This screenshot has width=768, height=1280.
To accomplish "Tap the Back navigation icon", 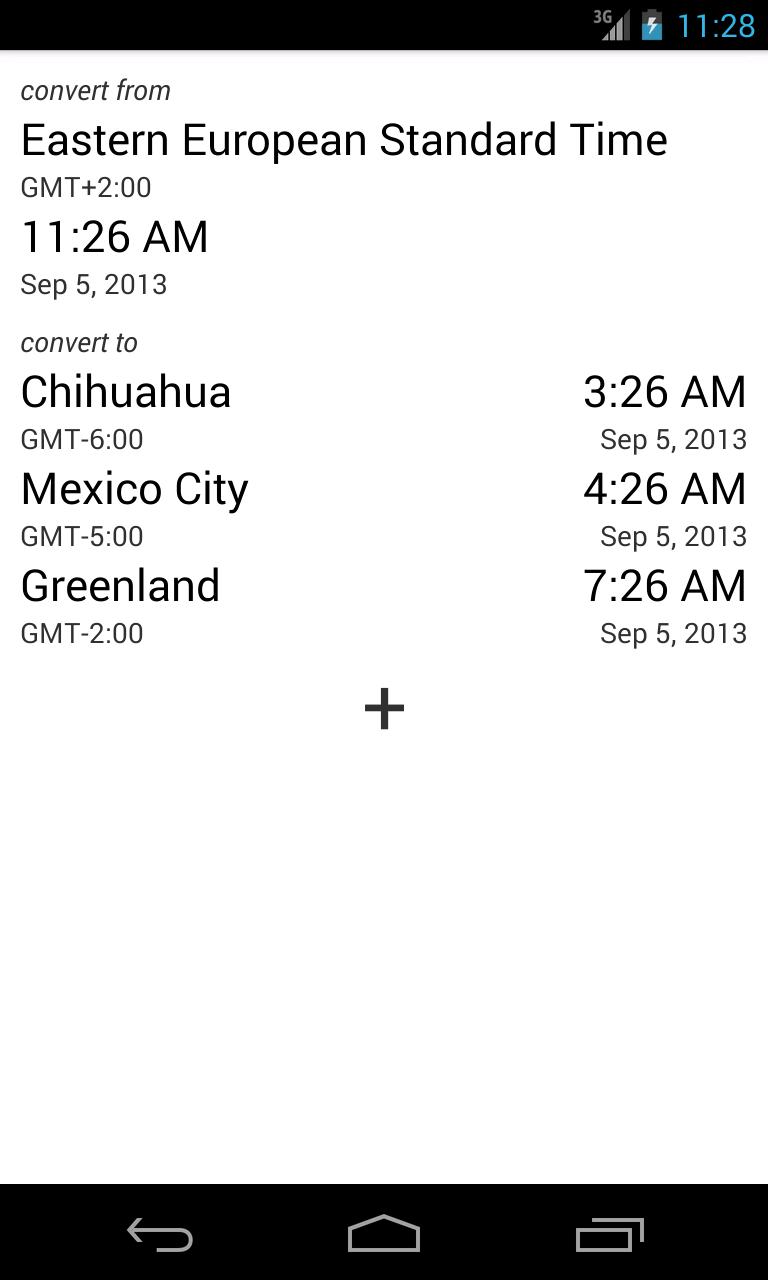I will click(159, 1236).
